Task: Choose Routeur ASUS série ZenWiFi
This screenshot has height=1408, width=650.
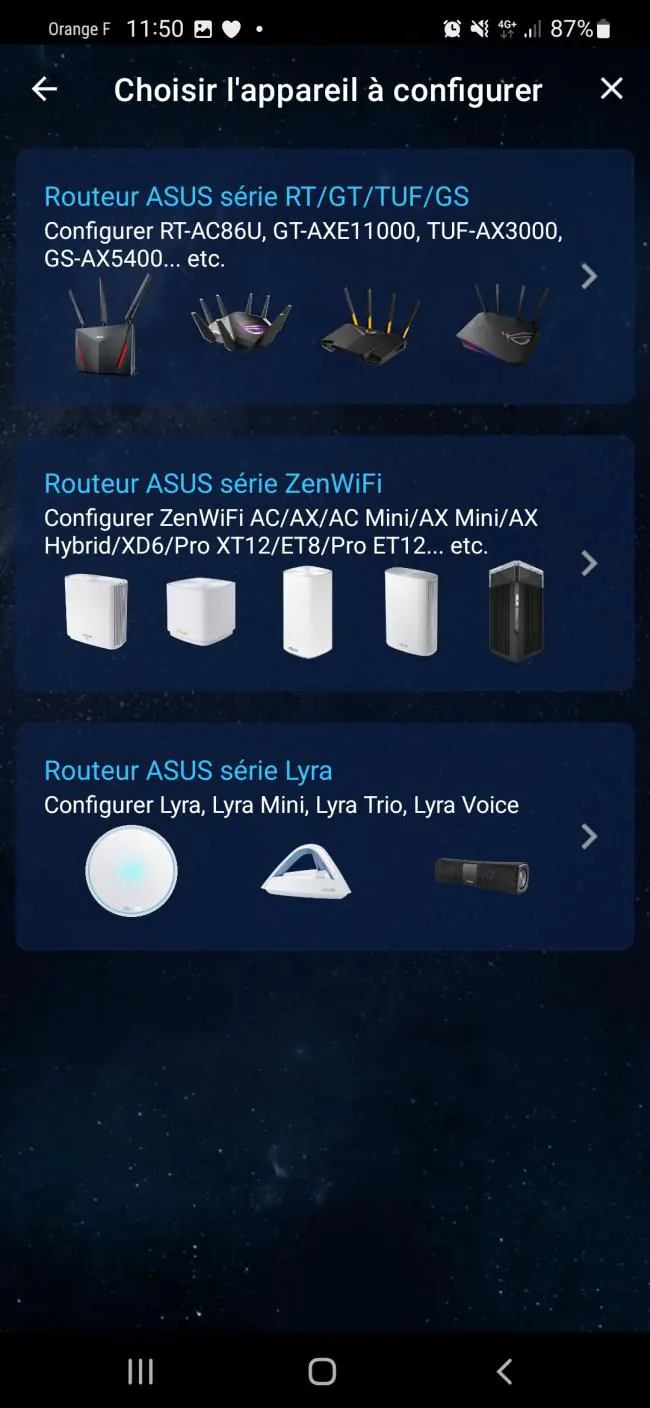Action: (x=325, y=564)
